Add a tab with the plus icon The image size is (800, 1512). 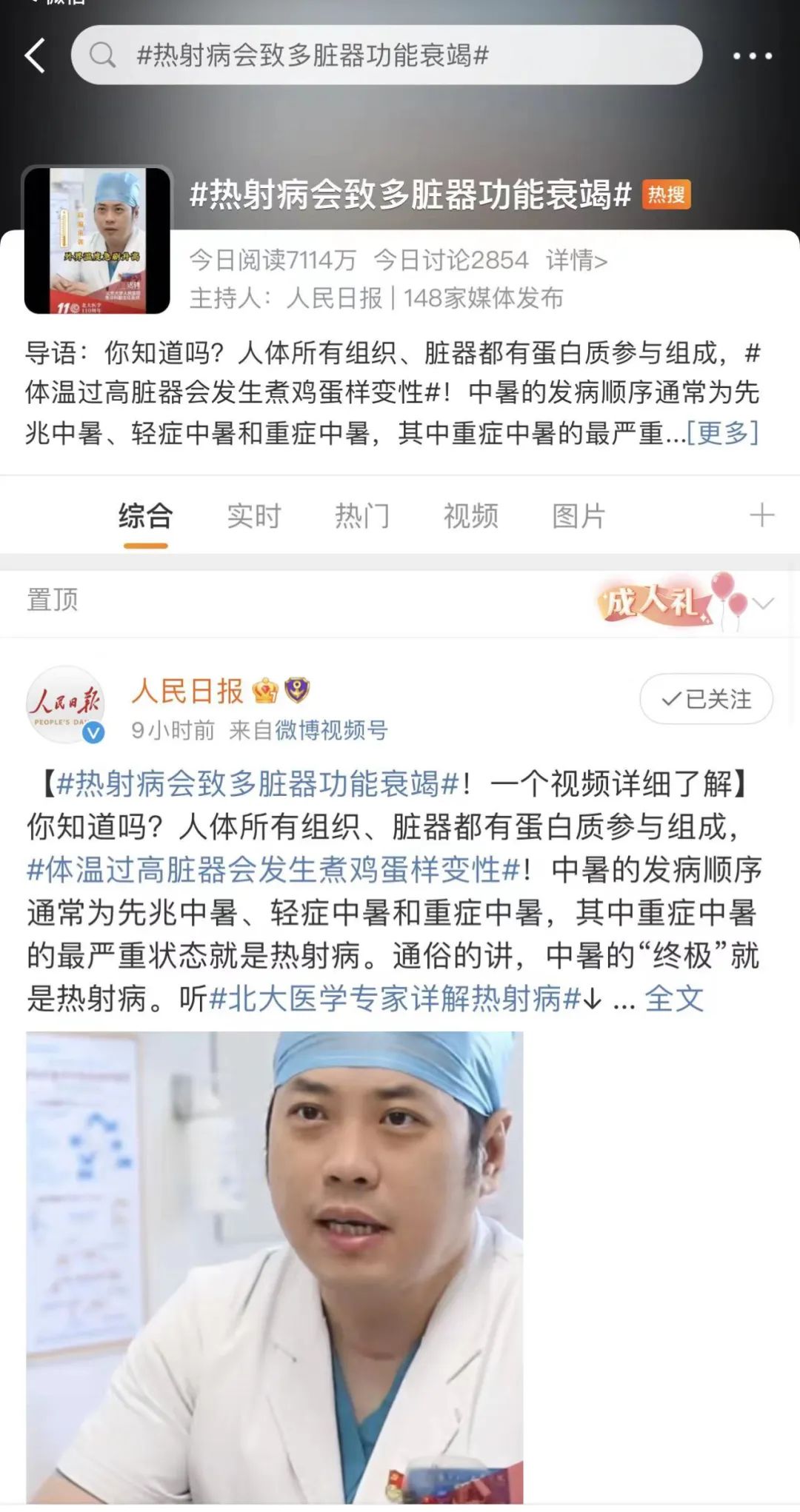click(761, 515)
